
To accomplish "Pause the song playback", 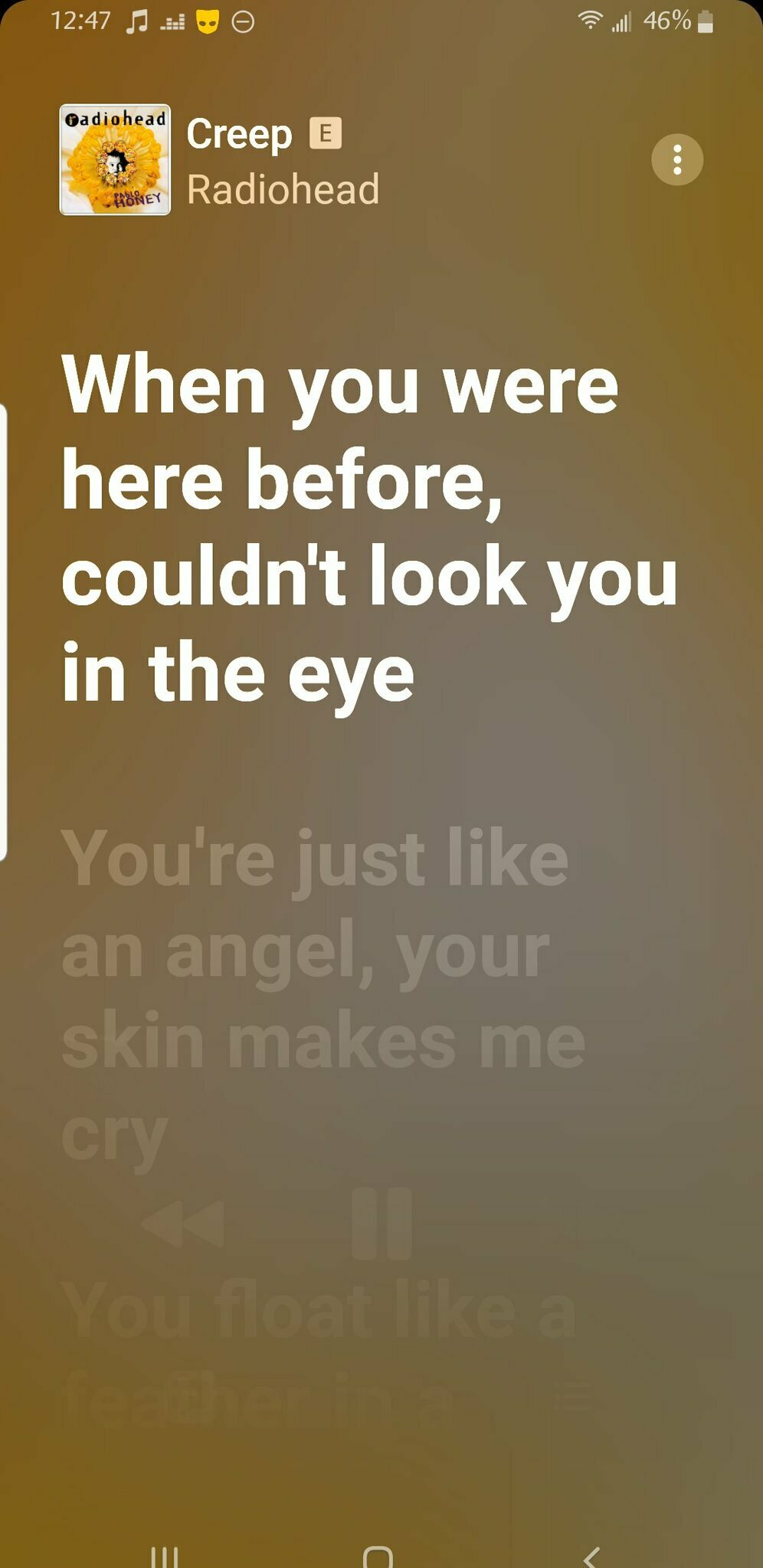I will pyautogui.click(x=381, y=1223).
